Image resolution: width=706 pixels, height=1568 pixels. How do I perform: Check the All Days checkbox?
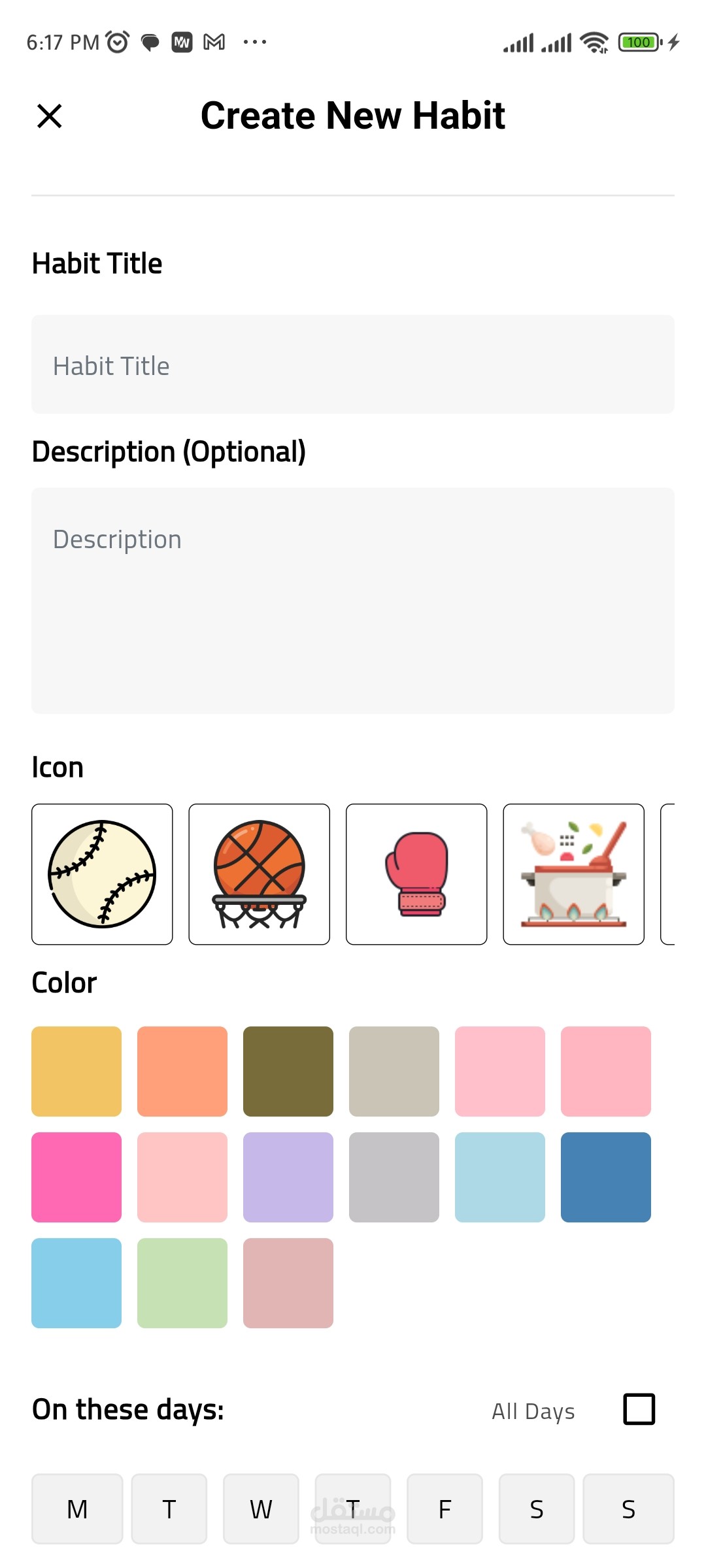pyautogui.click(x=639, y=1409)
